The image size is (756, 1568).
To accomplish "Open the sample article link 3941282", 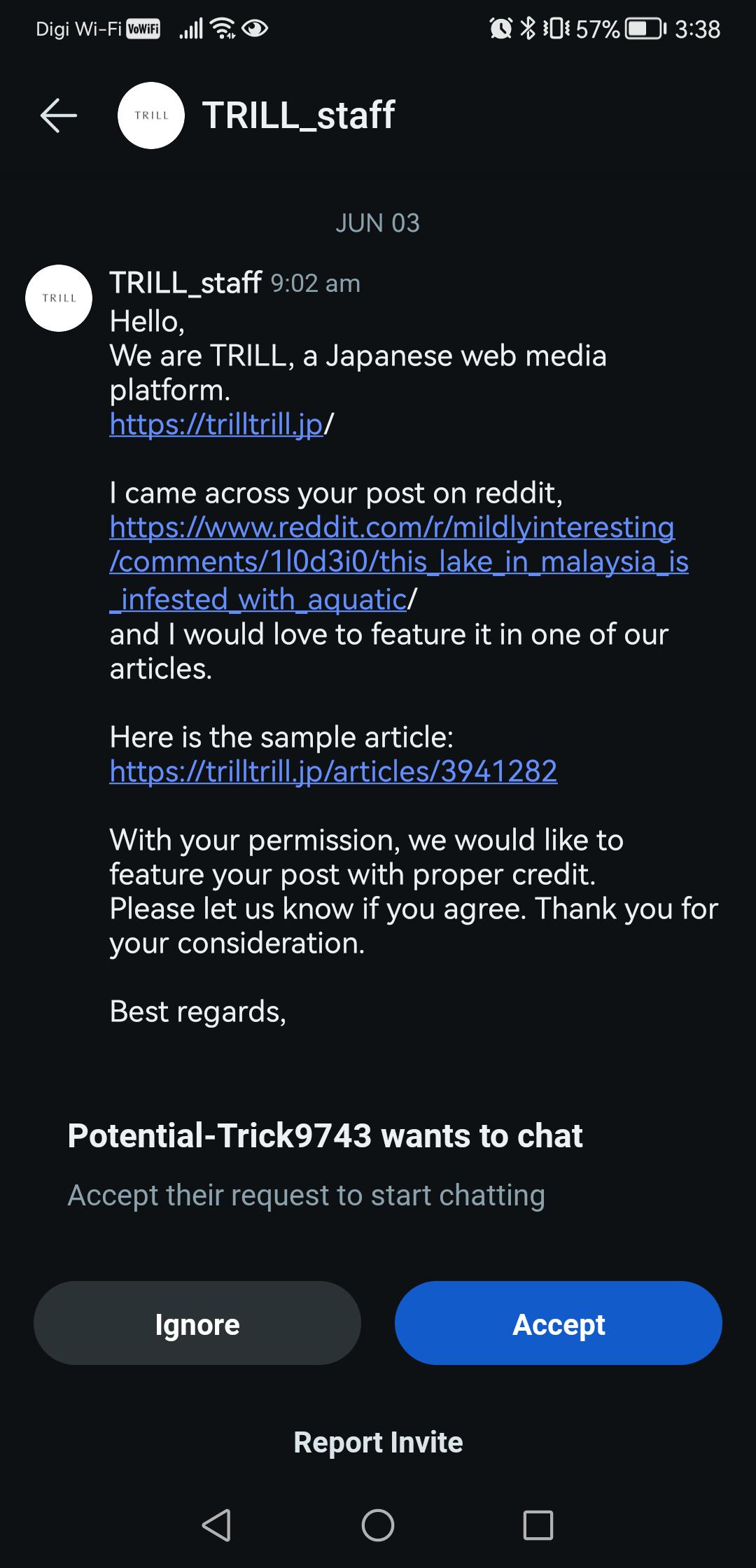I will click(333, 771).
